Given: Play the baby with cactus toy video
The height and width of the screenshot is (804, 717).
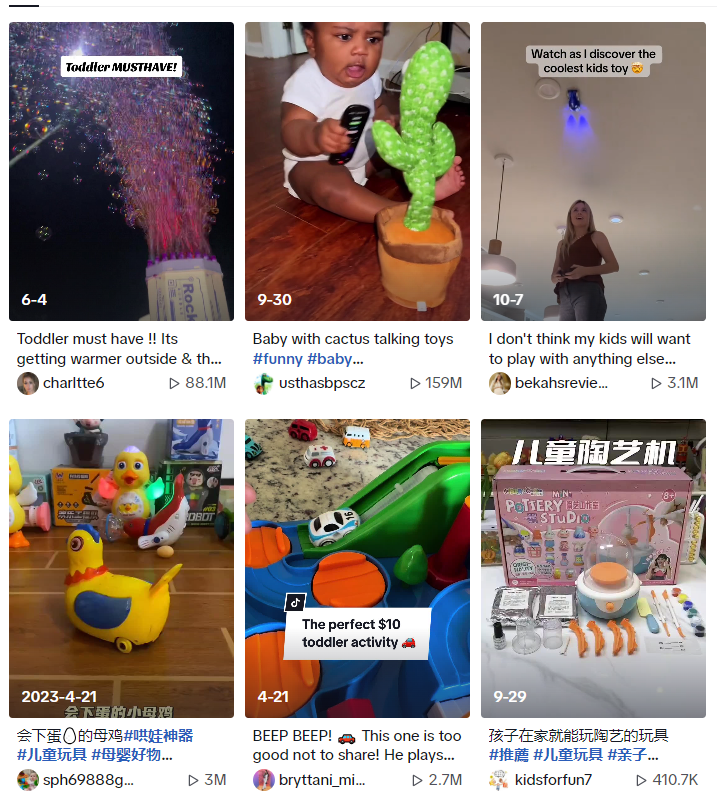Looking at the screenshot, I should pos(357,171).
